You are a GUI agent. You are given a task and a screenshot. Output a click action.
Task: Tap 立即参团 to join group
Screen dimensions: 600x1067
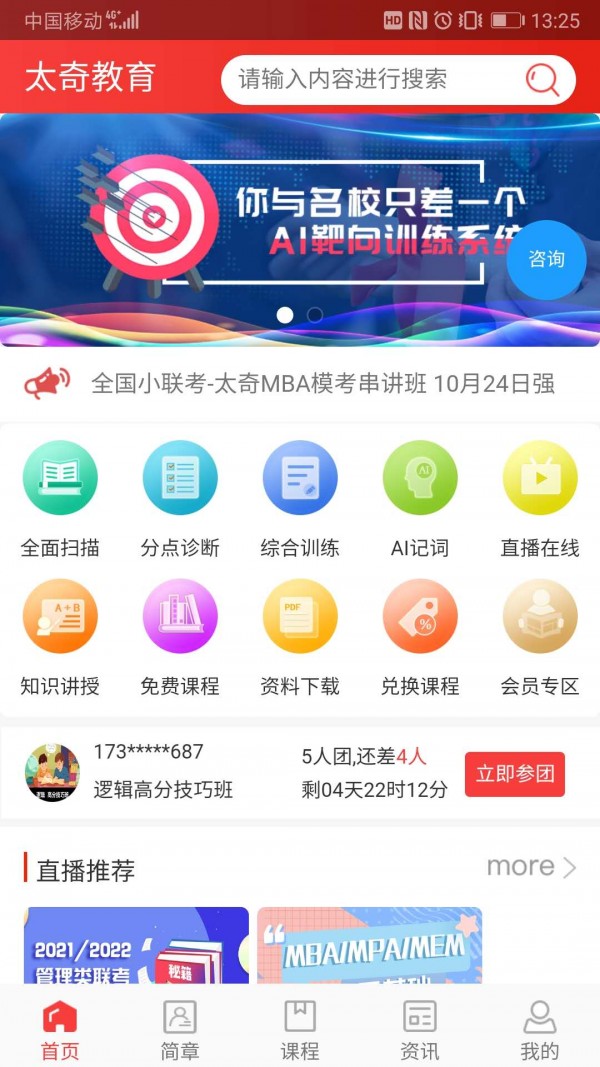(514, 774)
